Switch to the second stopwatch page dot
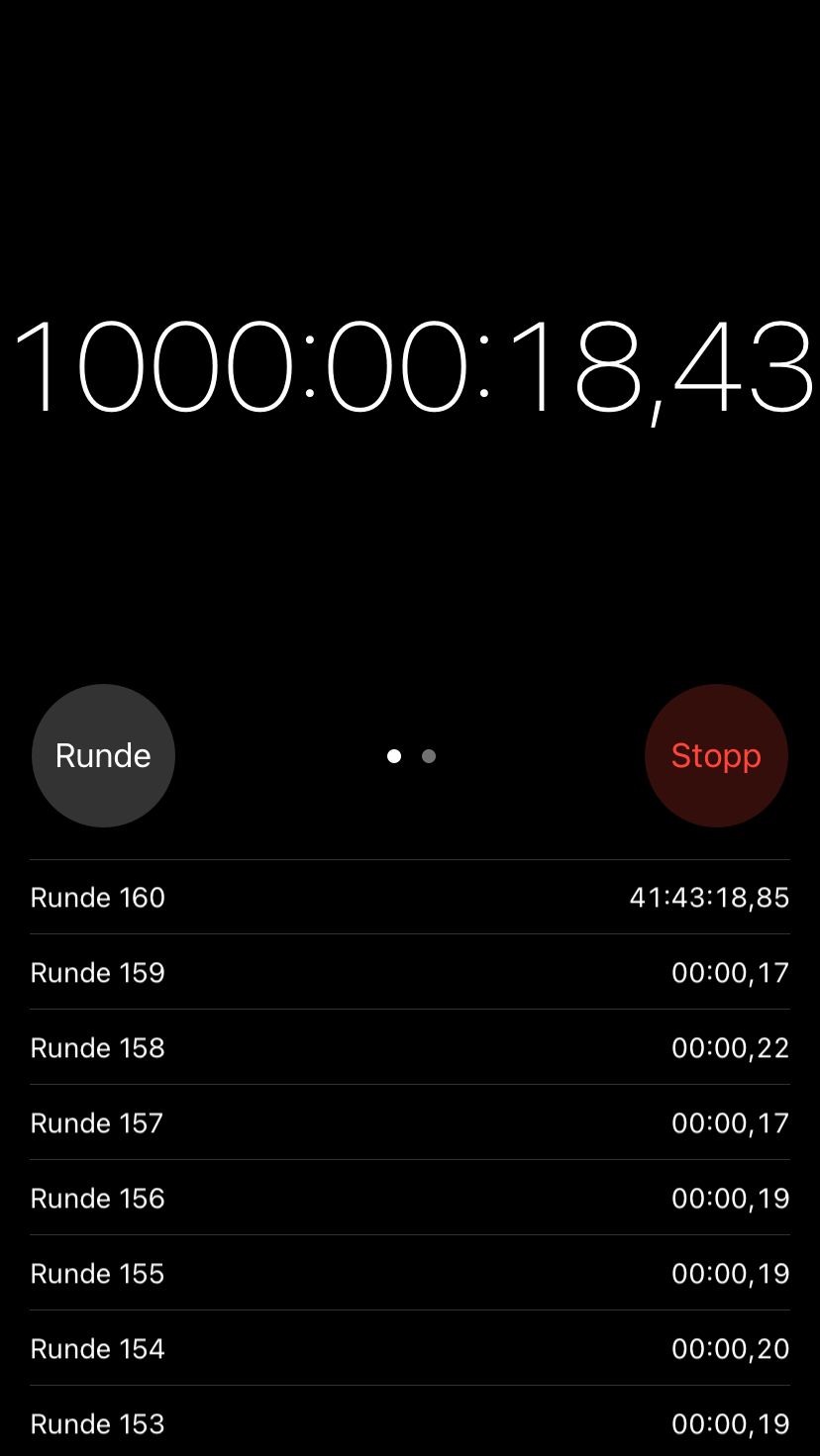 [429, 756]
